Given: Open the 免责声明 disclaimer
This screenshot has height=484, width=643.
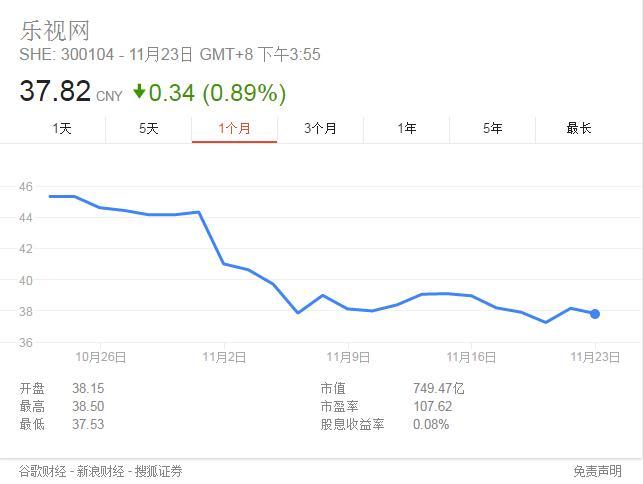Looking at the screenshot, I should tap(597, 471).
